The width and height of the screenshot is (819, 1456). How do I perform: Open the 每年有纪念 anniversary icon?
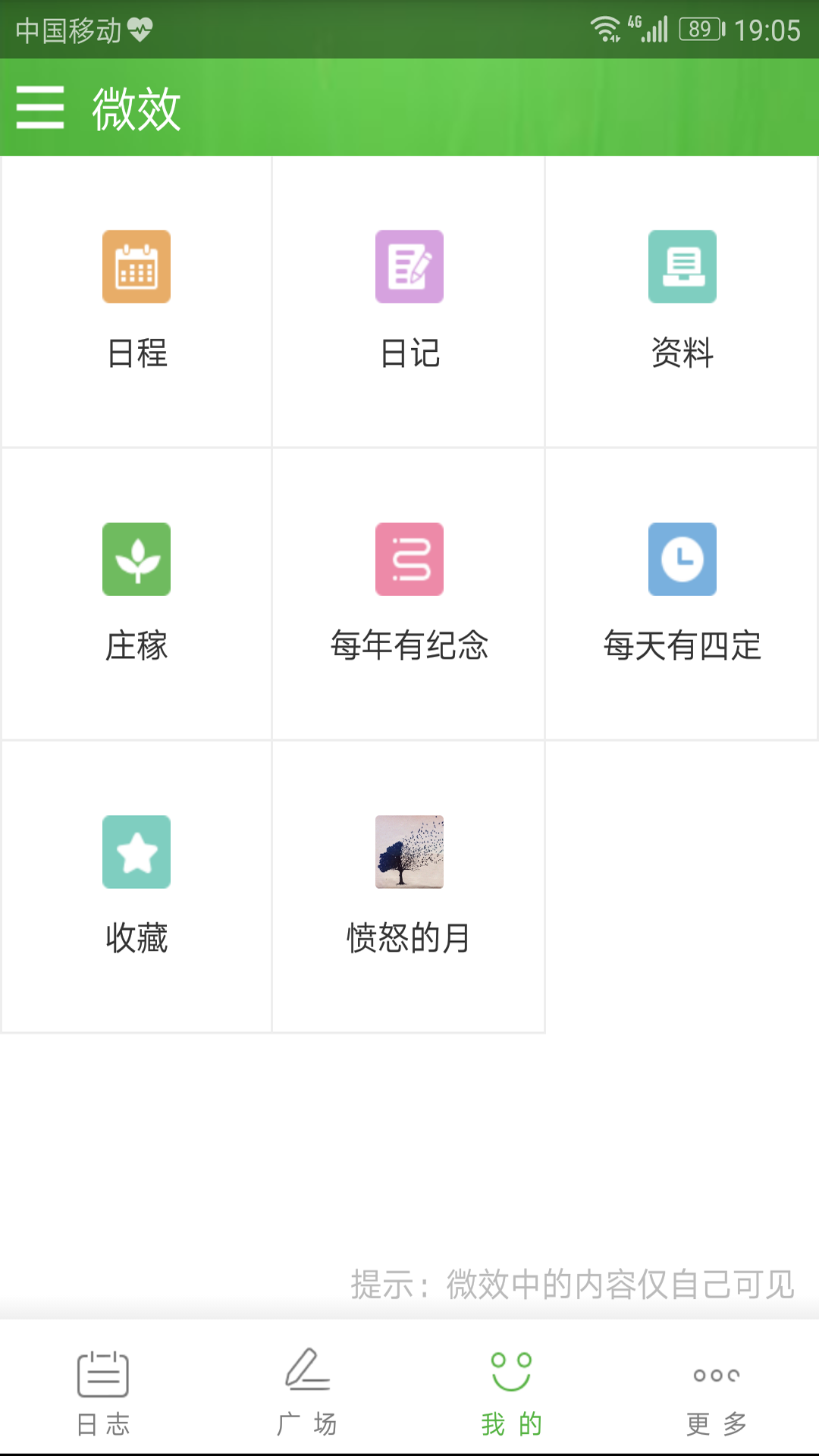coord(409,560)
